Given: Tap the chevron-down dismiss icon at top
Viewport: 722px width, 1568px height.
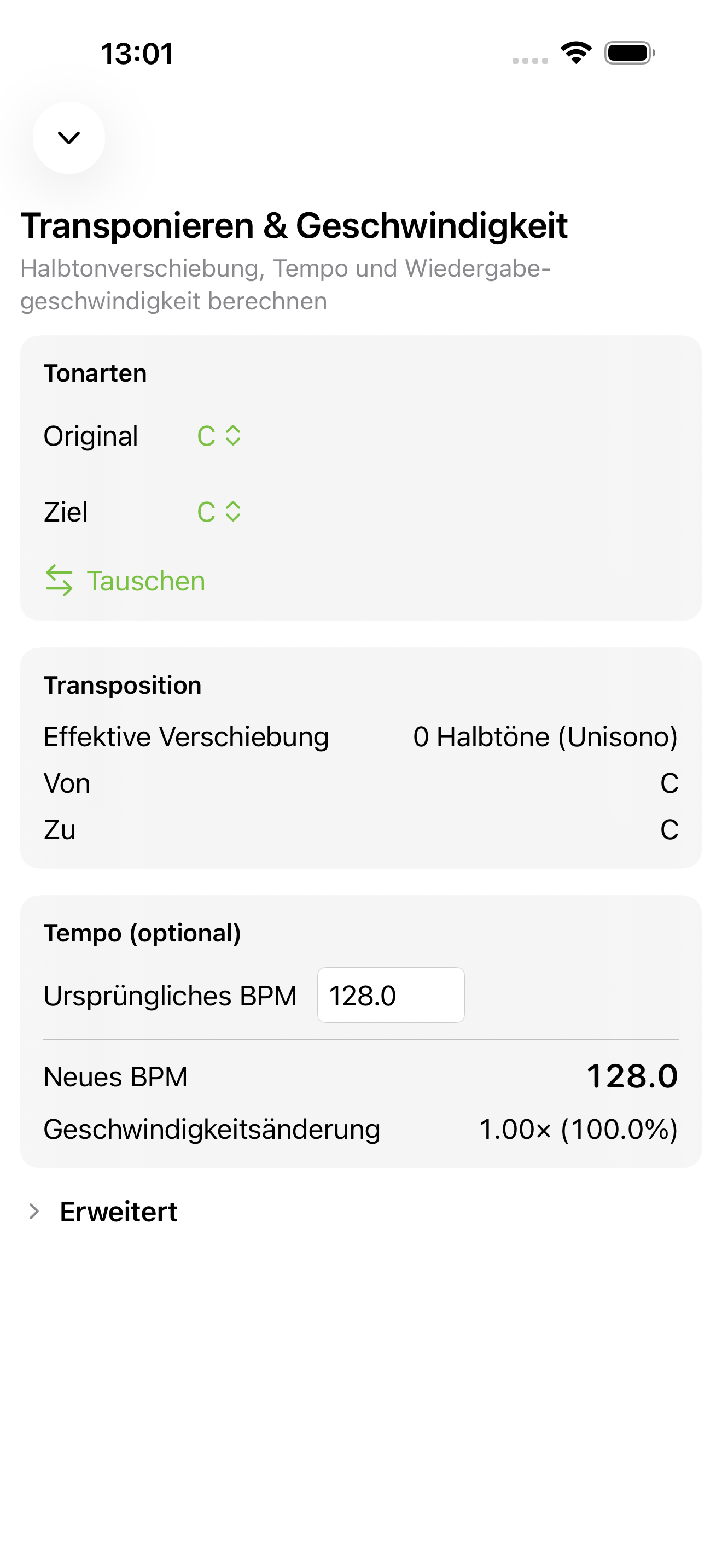Looking at the screenshot, I should coord(68,138).
